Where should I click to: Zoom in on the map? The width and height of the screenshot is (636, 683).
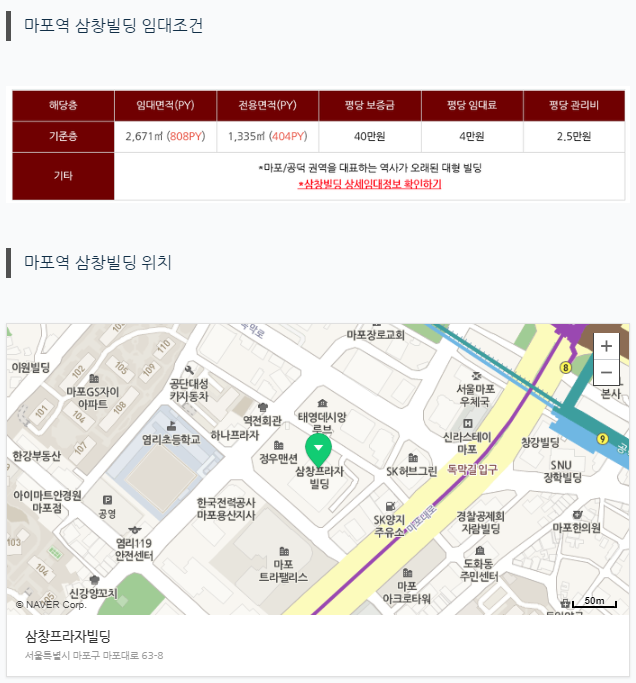[606, 346]
